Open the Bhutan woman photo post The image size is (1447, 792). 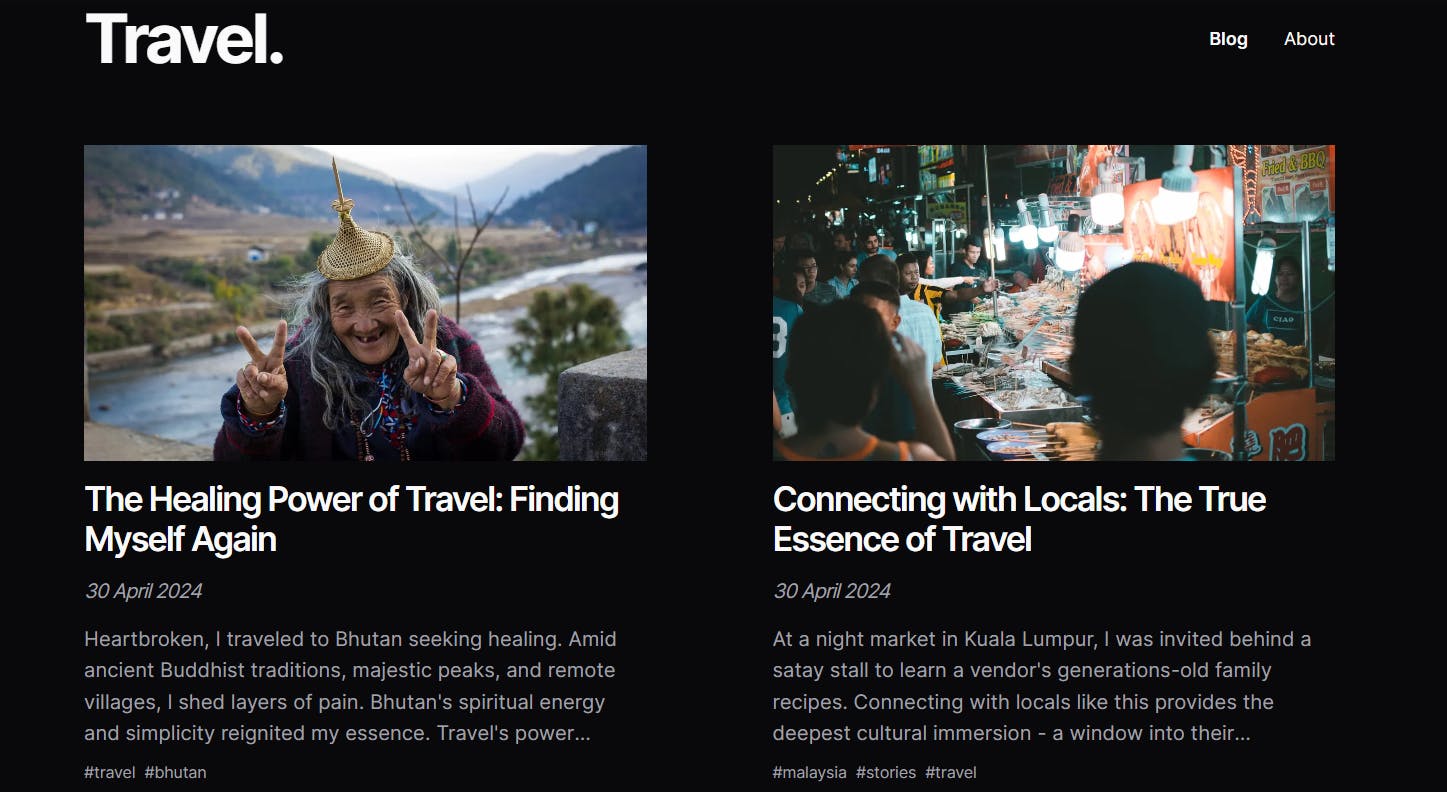pyautogui.click(x=365, y=303)
